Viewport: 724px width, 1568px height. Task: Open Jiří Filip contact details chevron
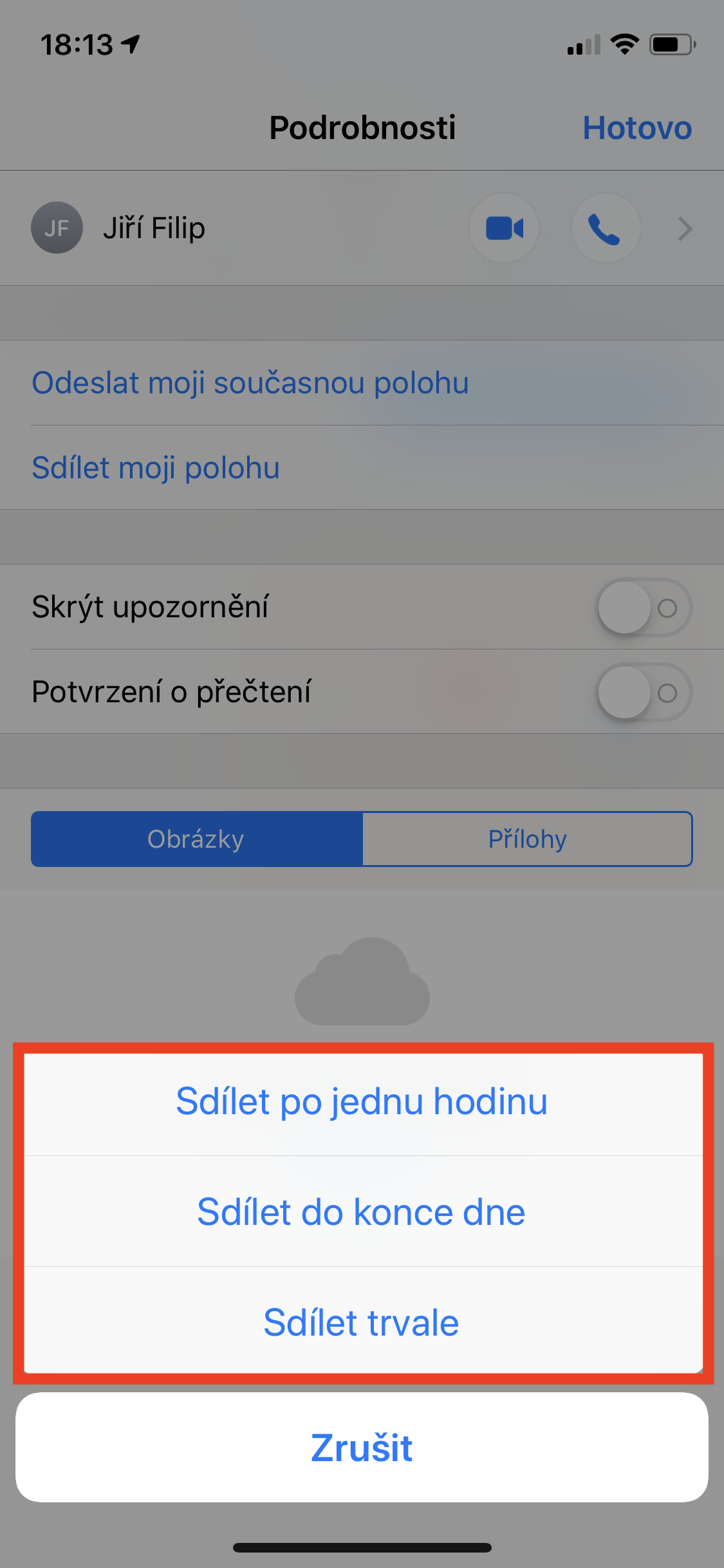685,229
